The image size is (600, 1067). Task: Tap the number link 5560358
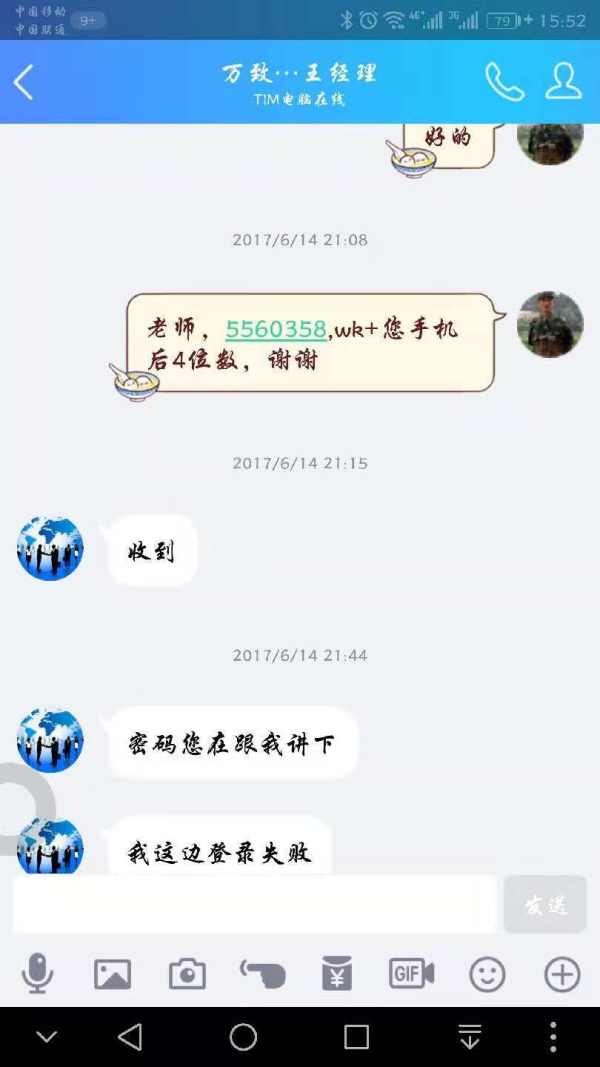click(x=276, y=329)
